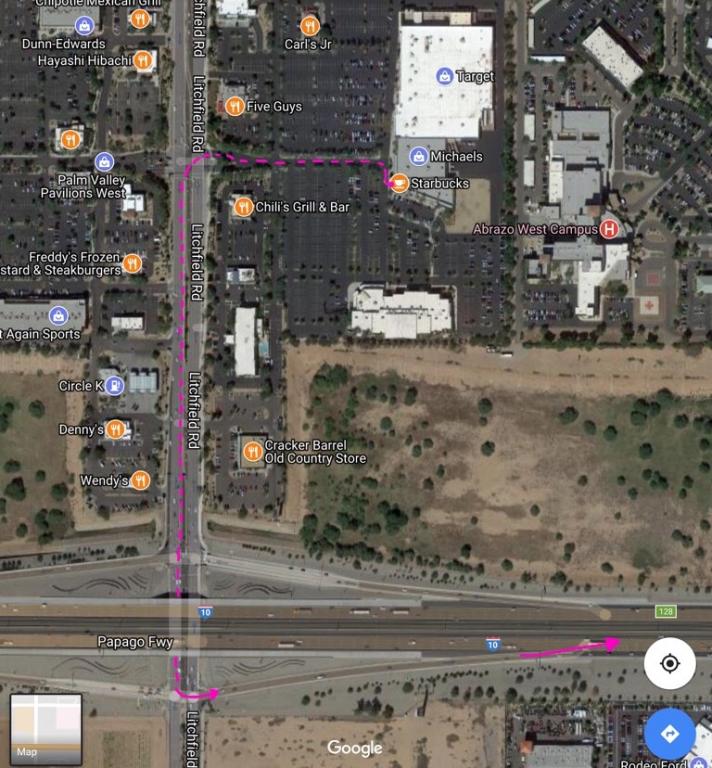Tap the Michaels store pin

[418, 156]
